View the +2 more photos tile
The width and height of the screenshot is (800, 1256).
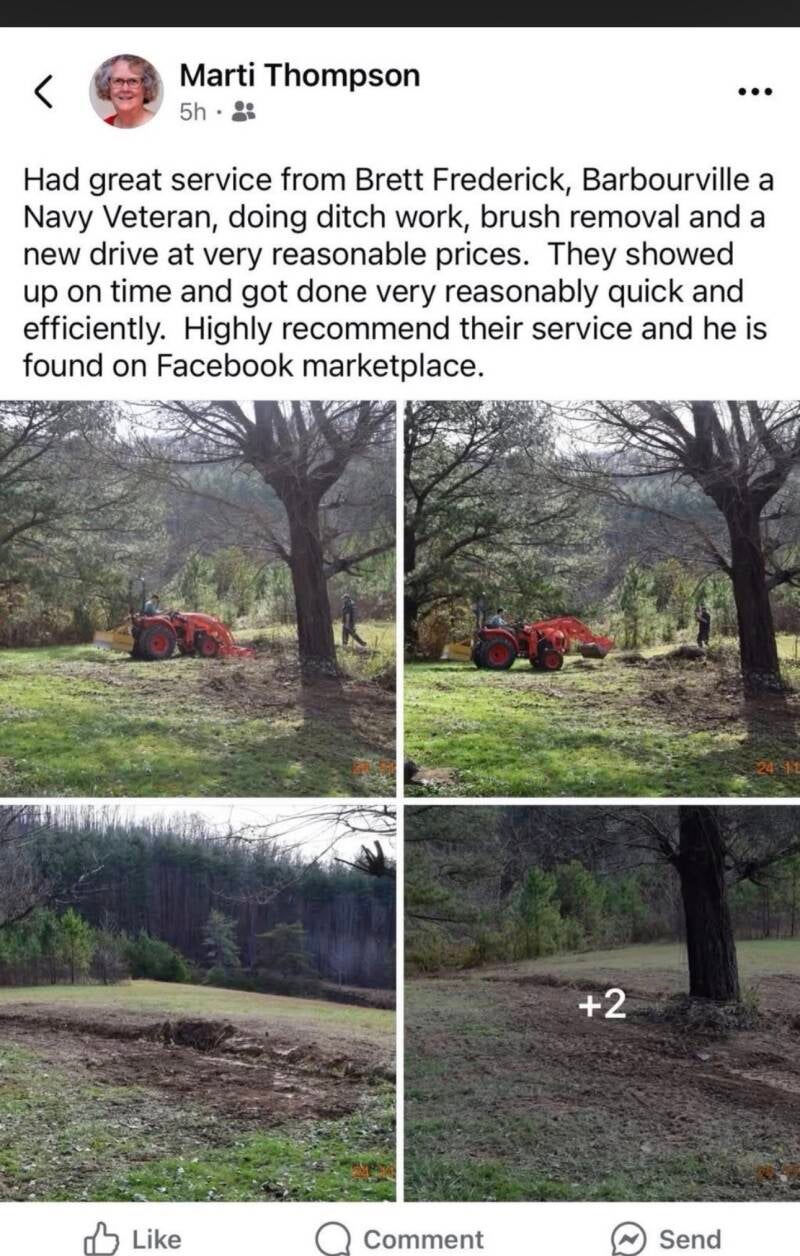coord(602,1002)
